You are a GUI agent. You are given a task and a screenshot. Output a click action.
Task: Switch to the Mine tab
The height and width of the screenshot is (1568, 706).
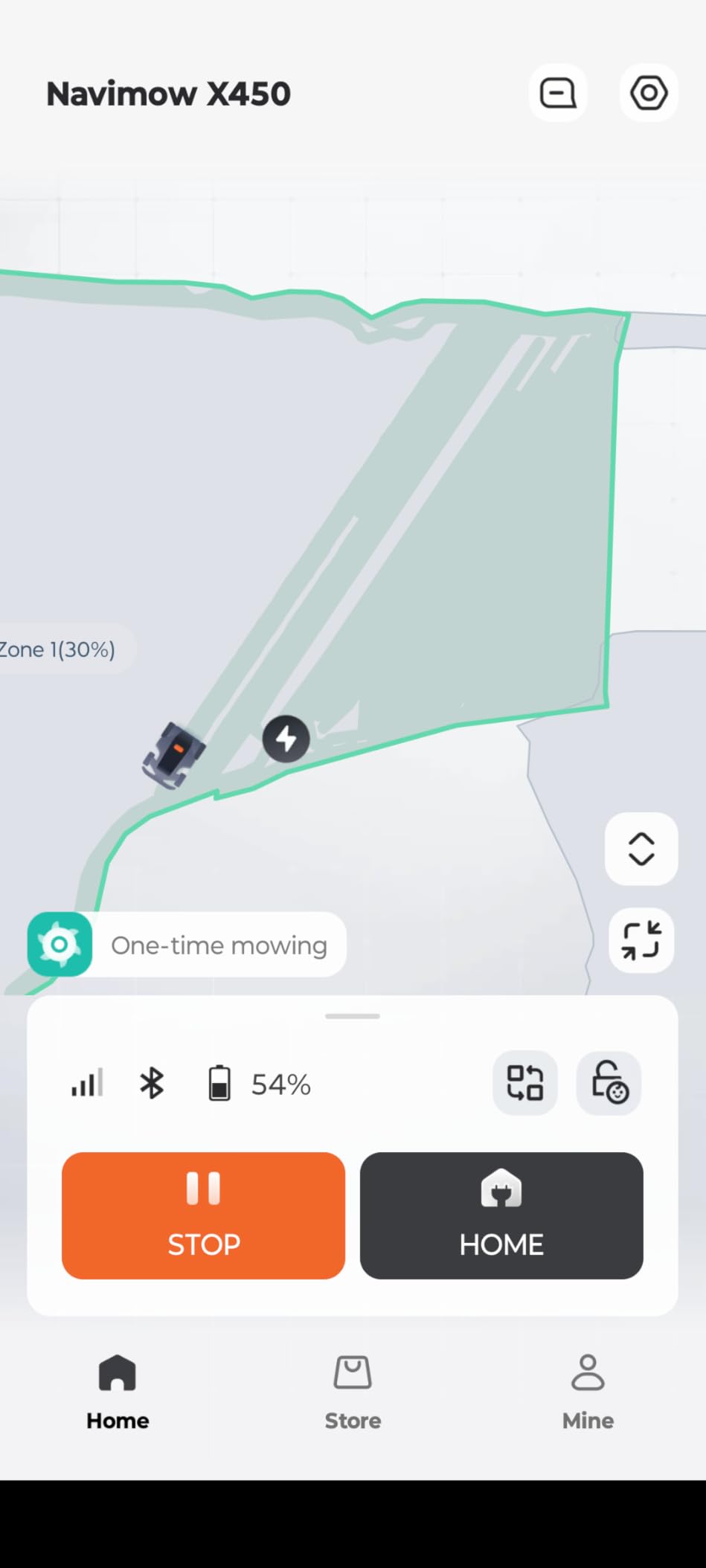coord(588,1391)
